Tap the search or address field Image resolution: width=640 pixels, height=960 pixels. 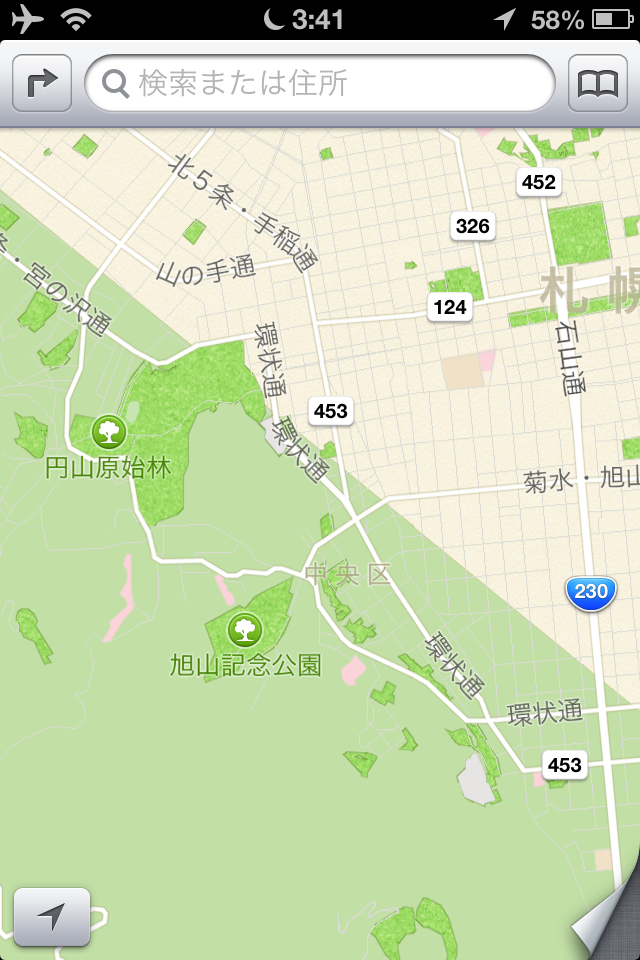(x=320, y=84)
